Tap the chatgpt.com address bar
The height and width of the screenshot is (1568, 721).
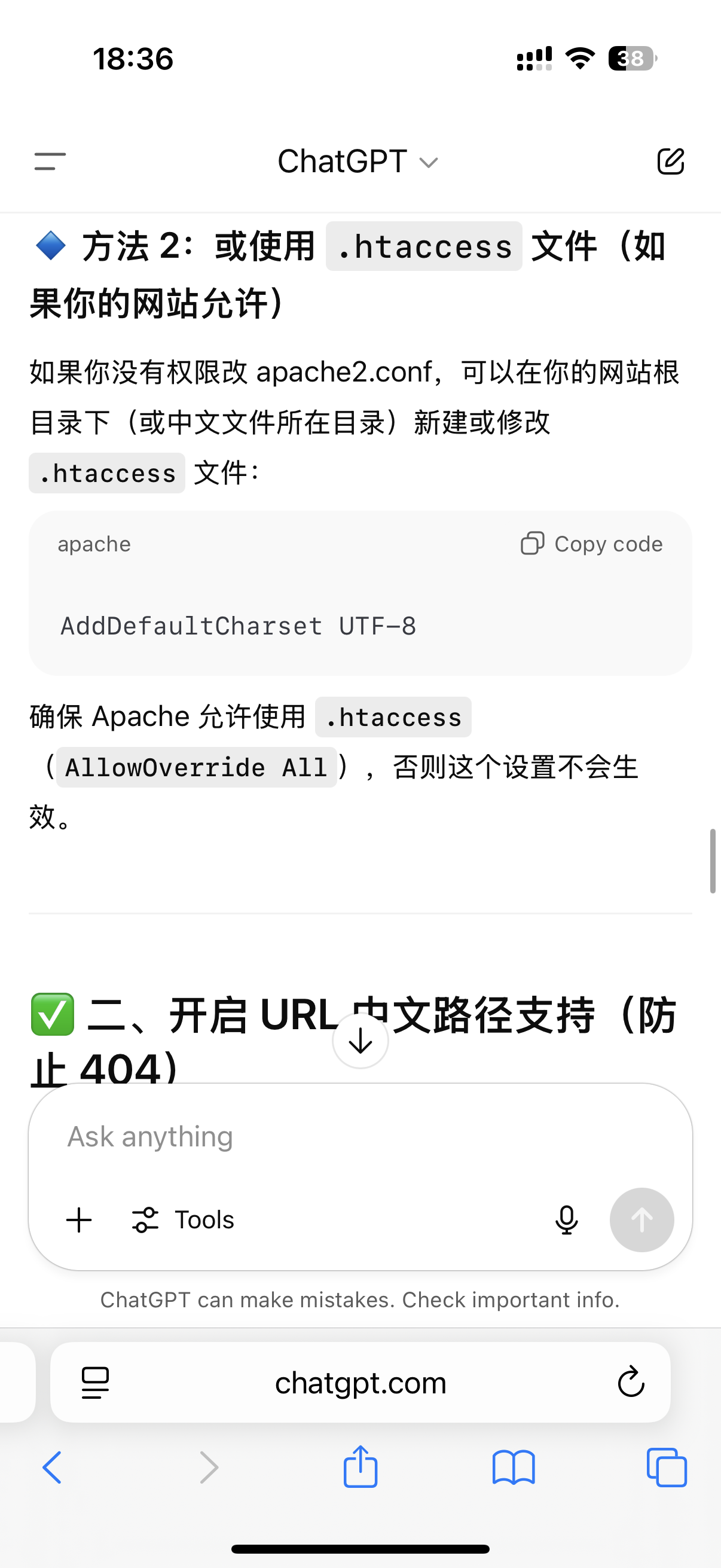[x=360, y=1383]
